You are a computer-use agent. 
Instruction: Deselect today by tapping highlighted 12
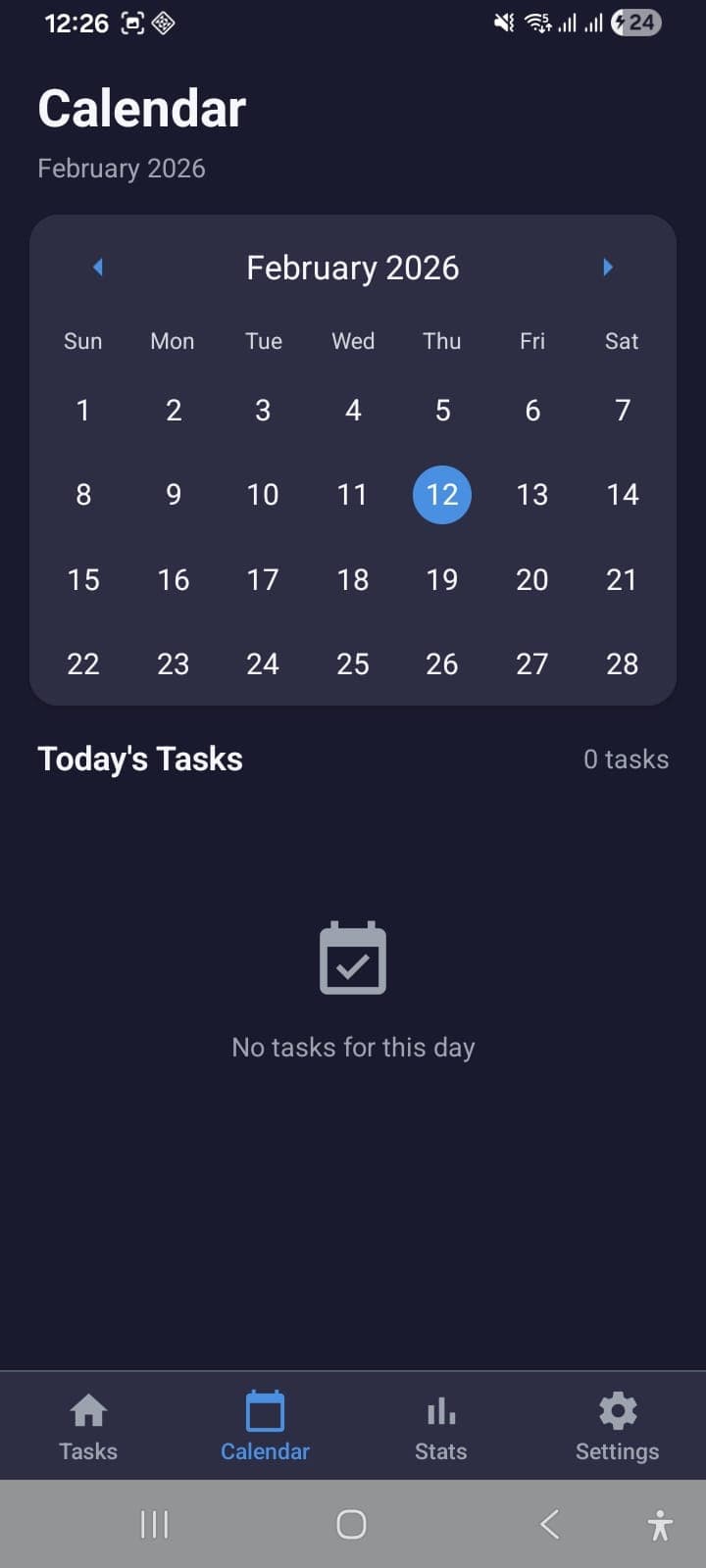(442, 495)
